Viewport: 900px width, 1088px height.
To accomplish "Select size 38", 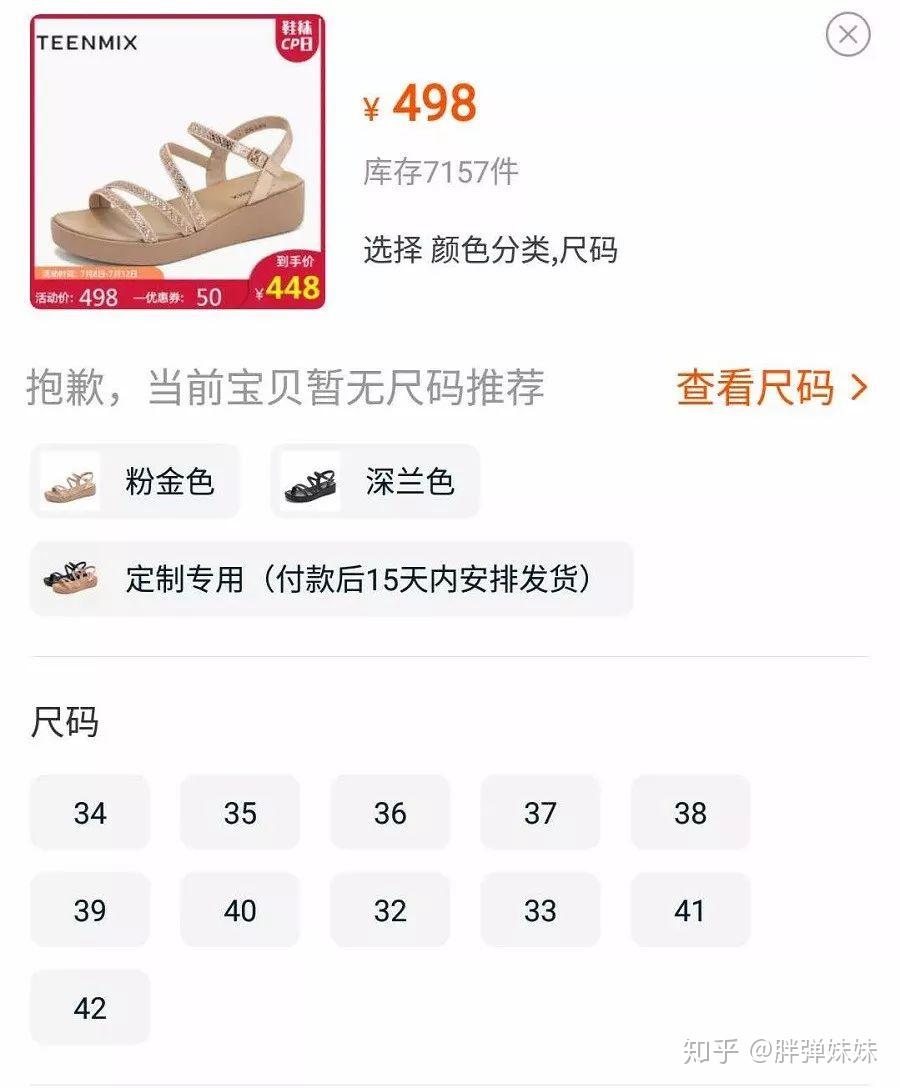I will point(690,813).
